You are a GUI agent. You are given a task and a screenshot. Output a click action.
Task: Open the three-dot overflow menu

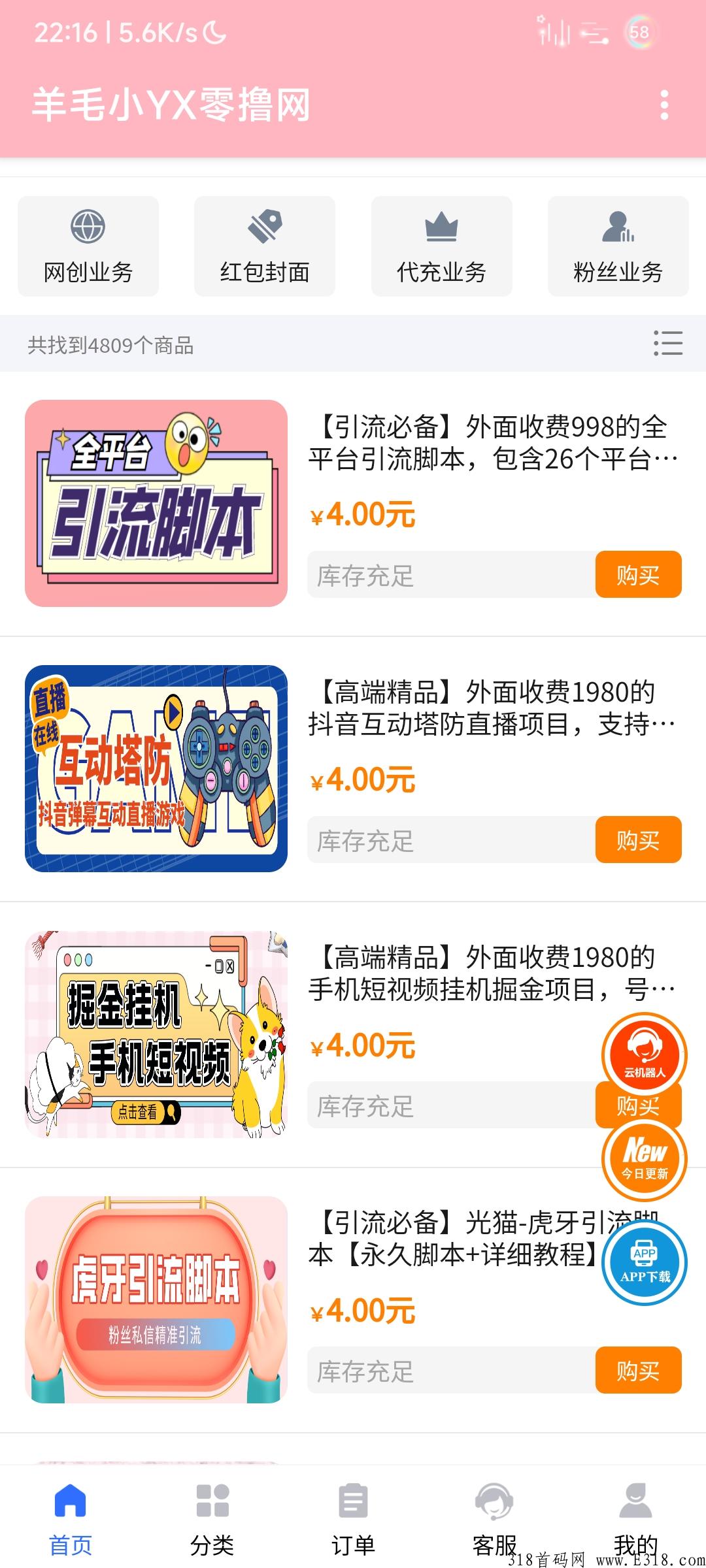[x=665, y=105]
